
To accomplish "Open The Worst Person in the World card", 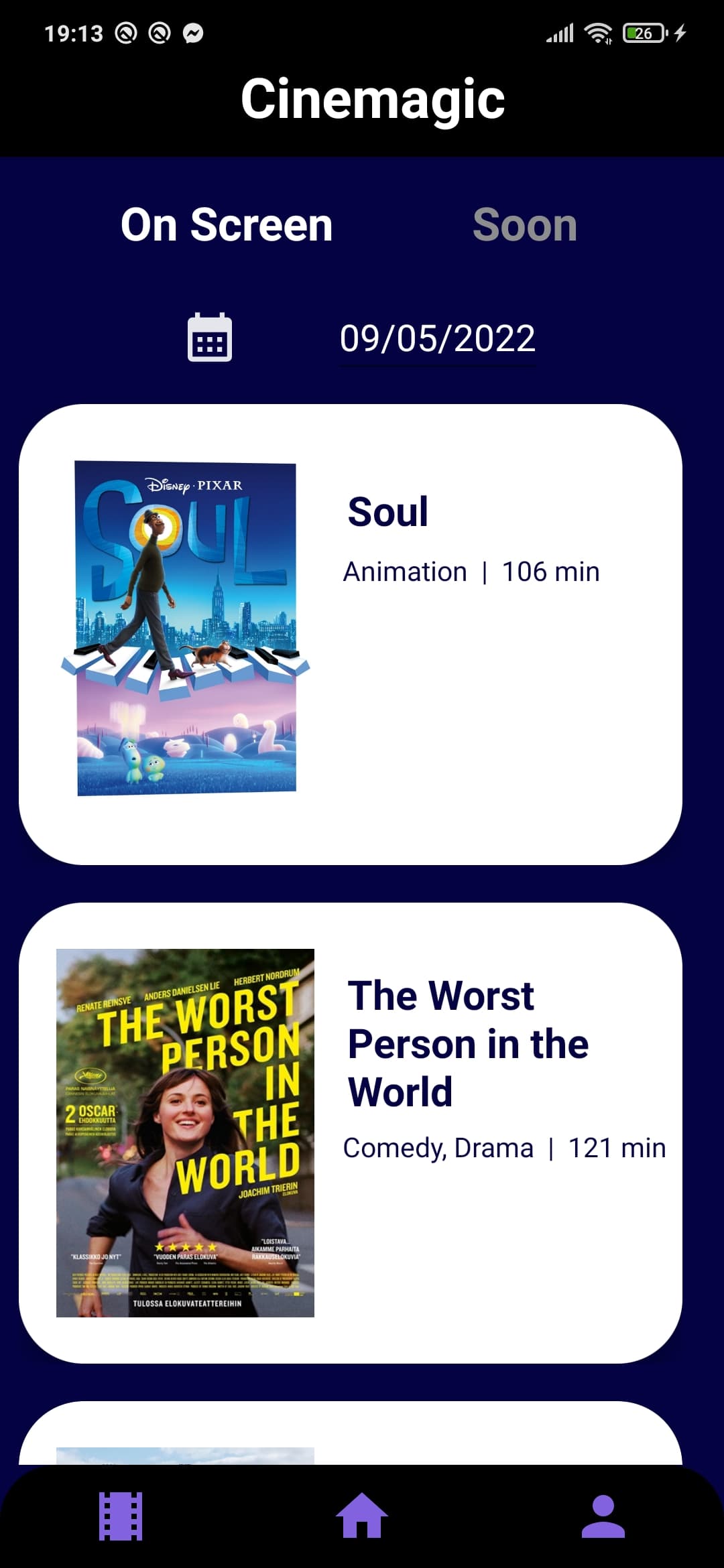I will [350, 1132].
